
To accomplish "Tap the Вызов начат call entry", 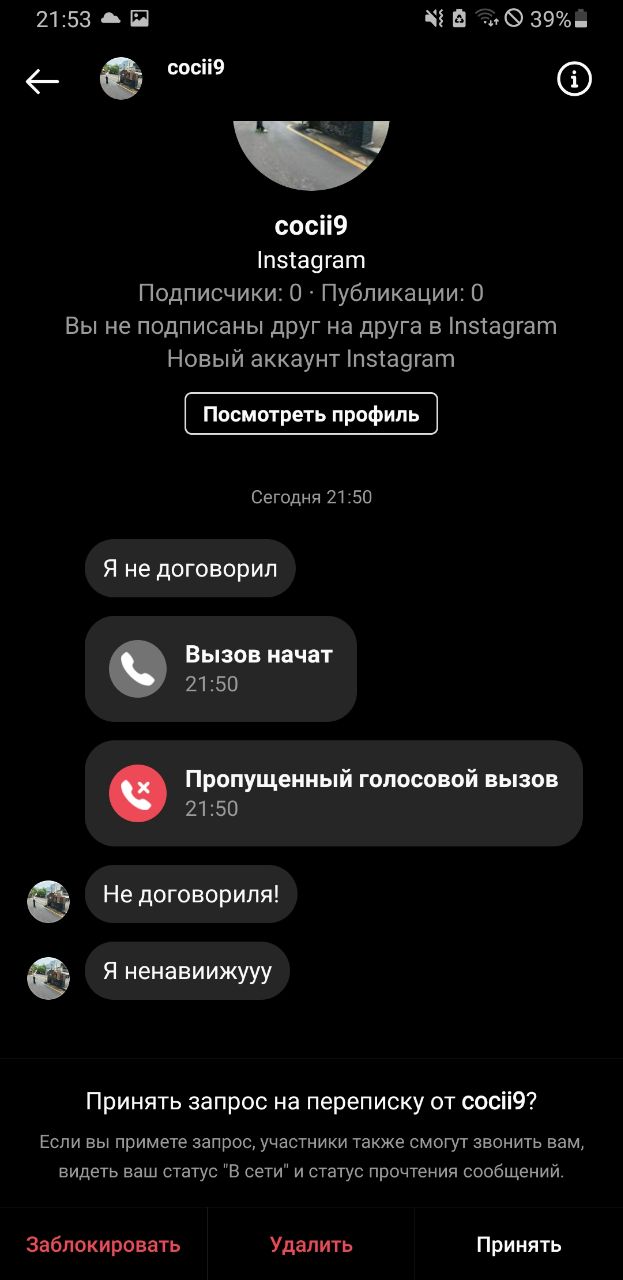I will coord(220,669).
